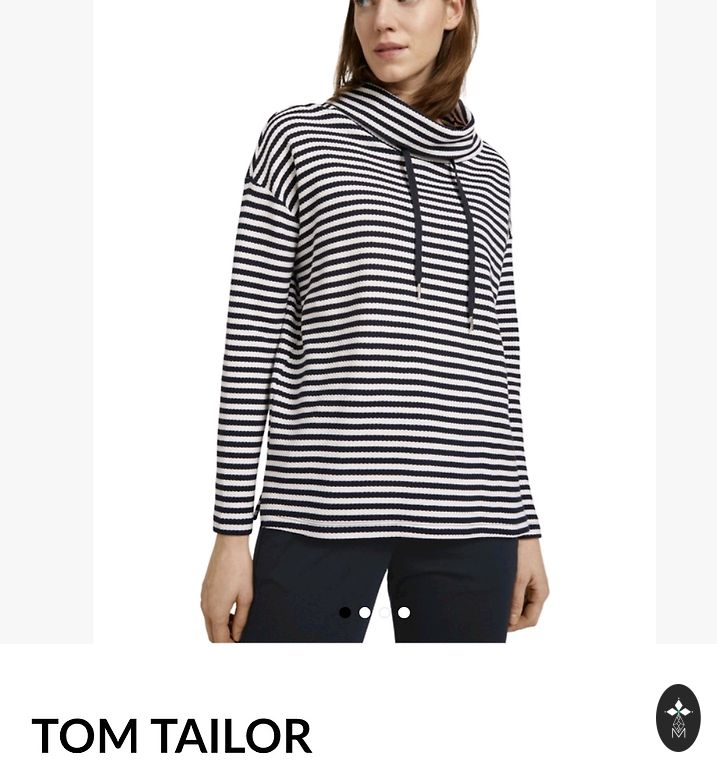717x768 pixels.
Task: Open the striped sweater product photo
Action: [375, 320]
